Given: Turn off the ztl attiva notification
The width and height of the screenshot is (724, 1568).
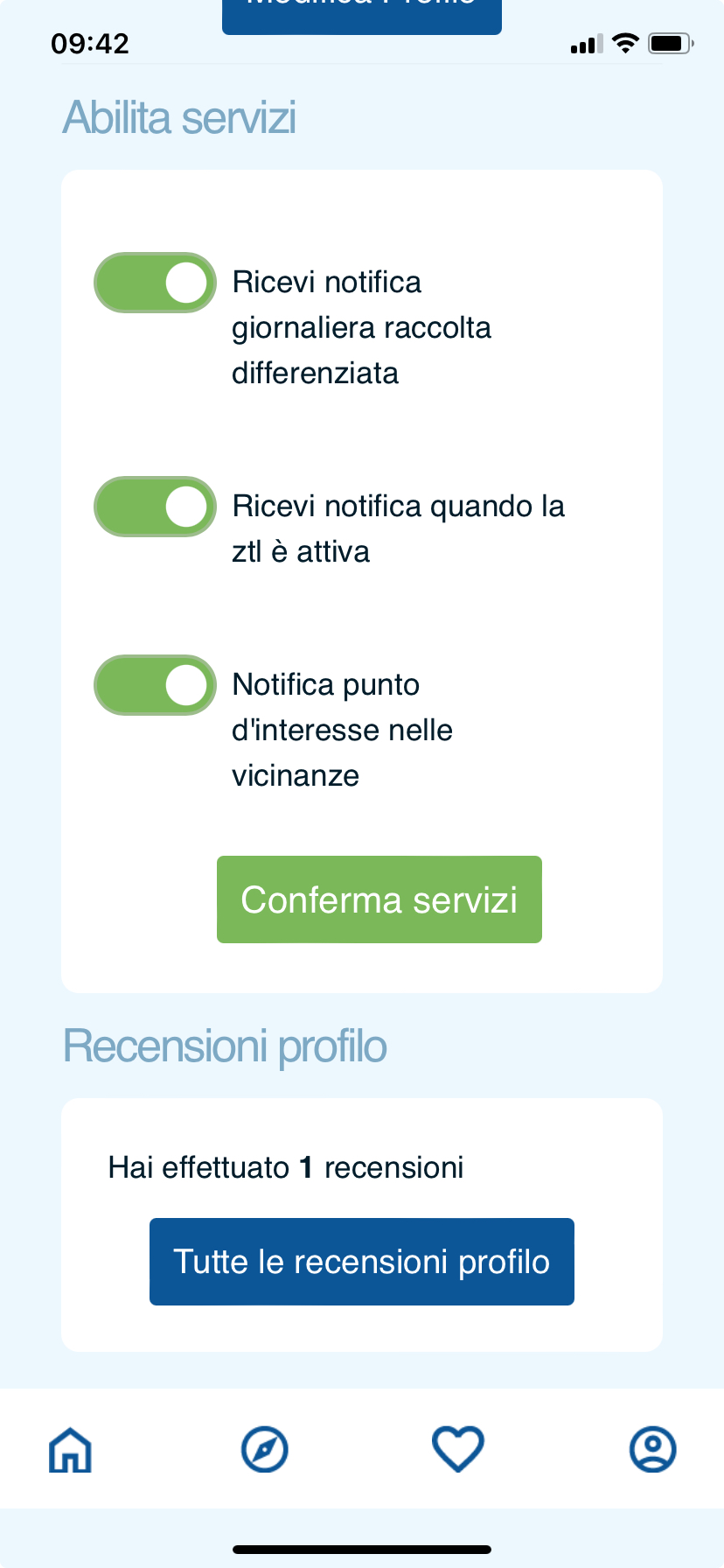Looking at the screenshot, I should [x=155, y=507].
